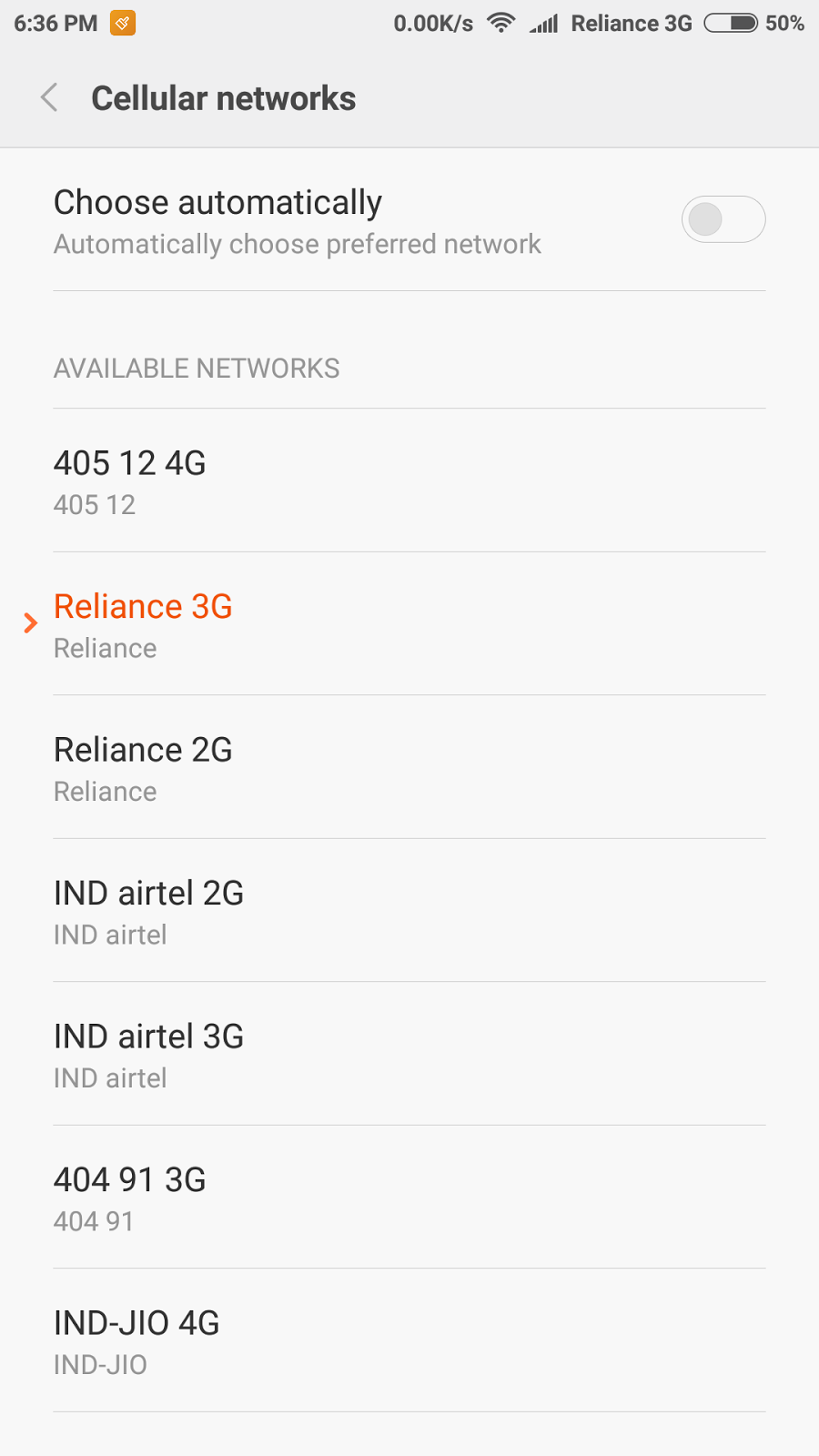
Task: Enable the Choose automatically toggle
Action: click(x=723, y=219)
